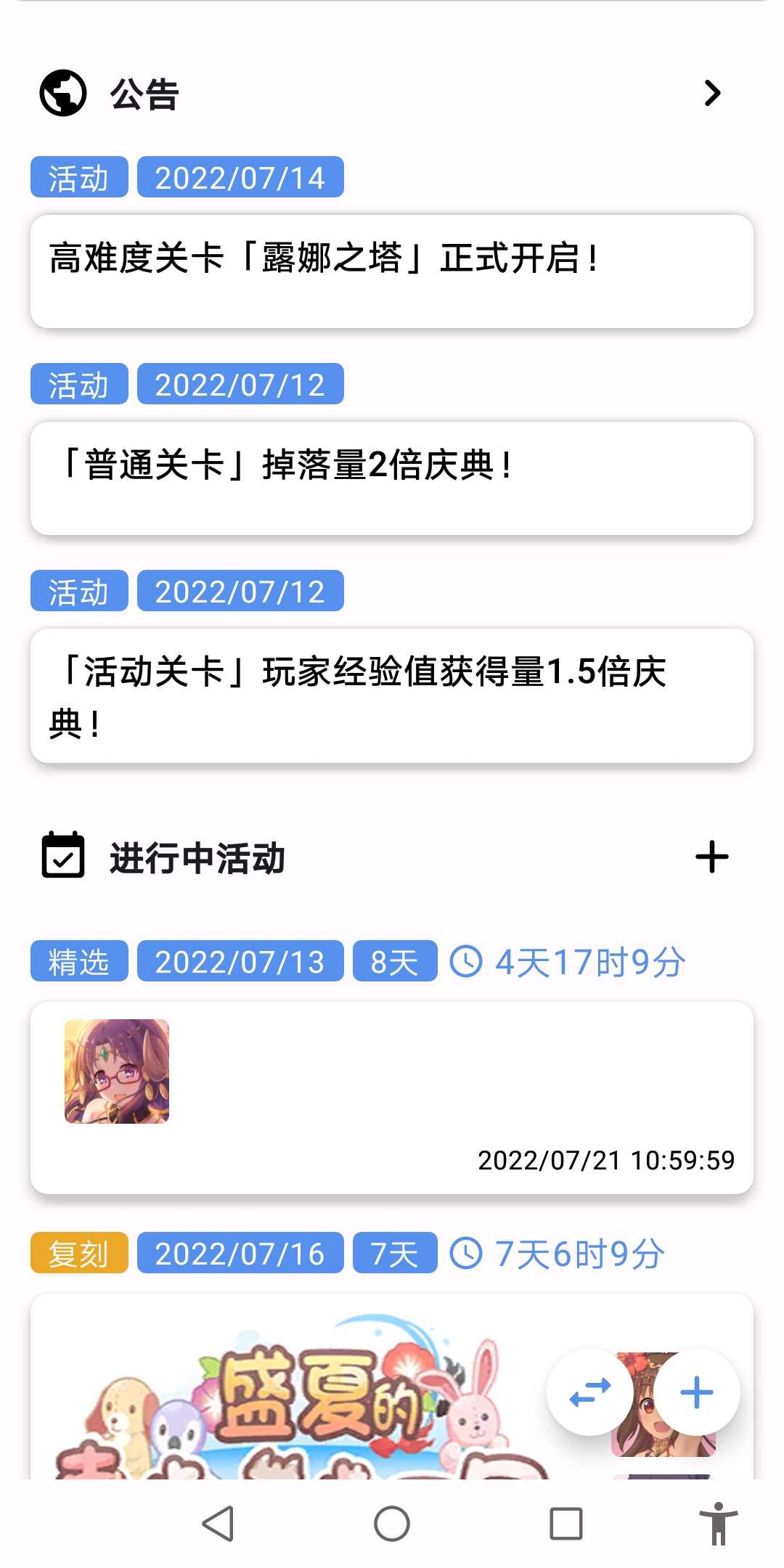The height and width of the screenshot is (1568, 784).
Task: Click the globe icon next to 公告
Action: [x=63, y=93]
